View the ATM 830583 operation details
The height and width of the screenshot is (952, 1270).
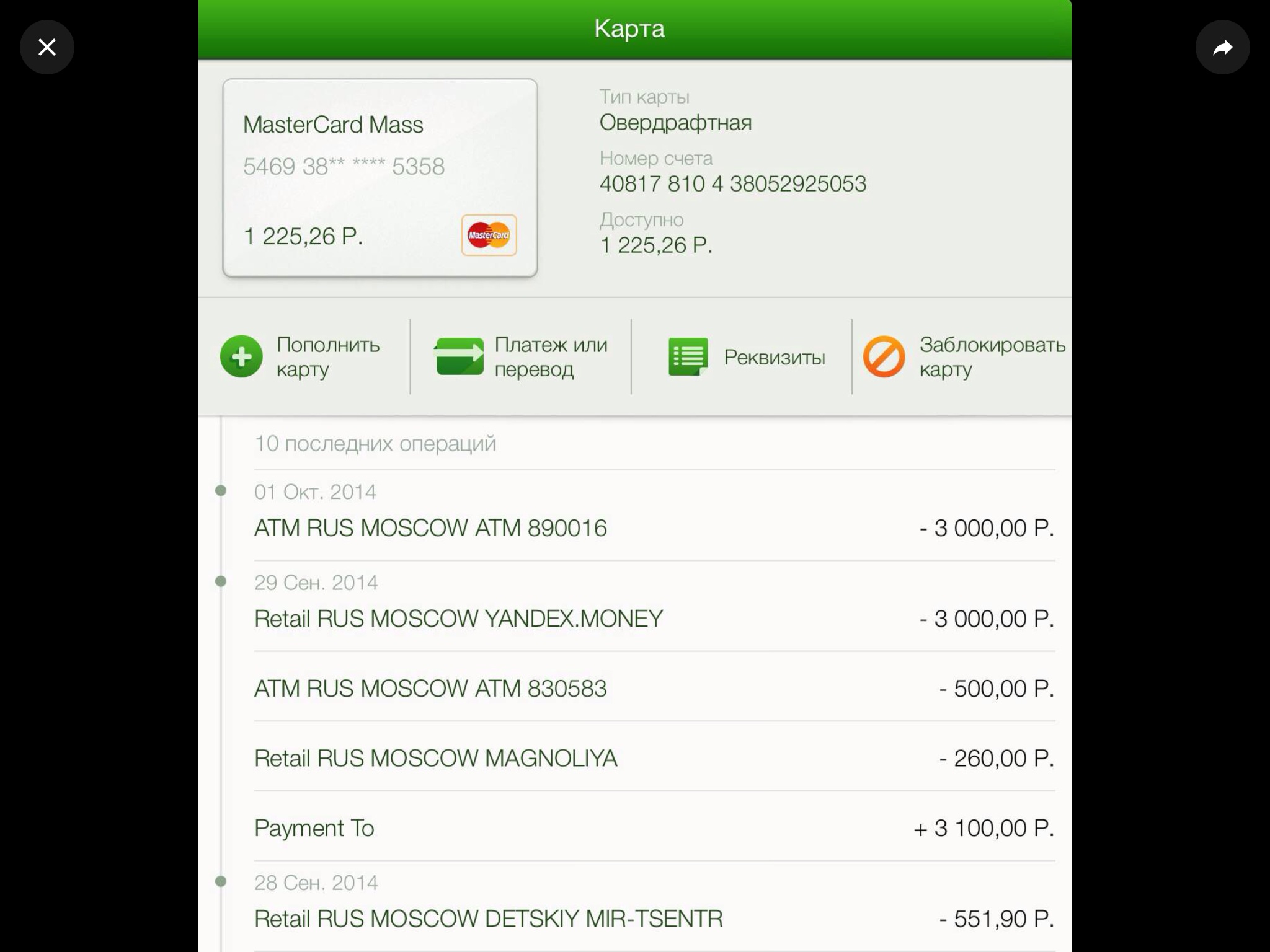point(654,687)
